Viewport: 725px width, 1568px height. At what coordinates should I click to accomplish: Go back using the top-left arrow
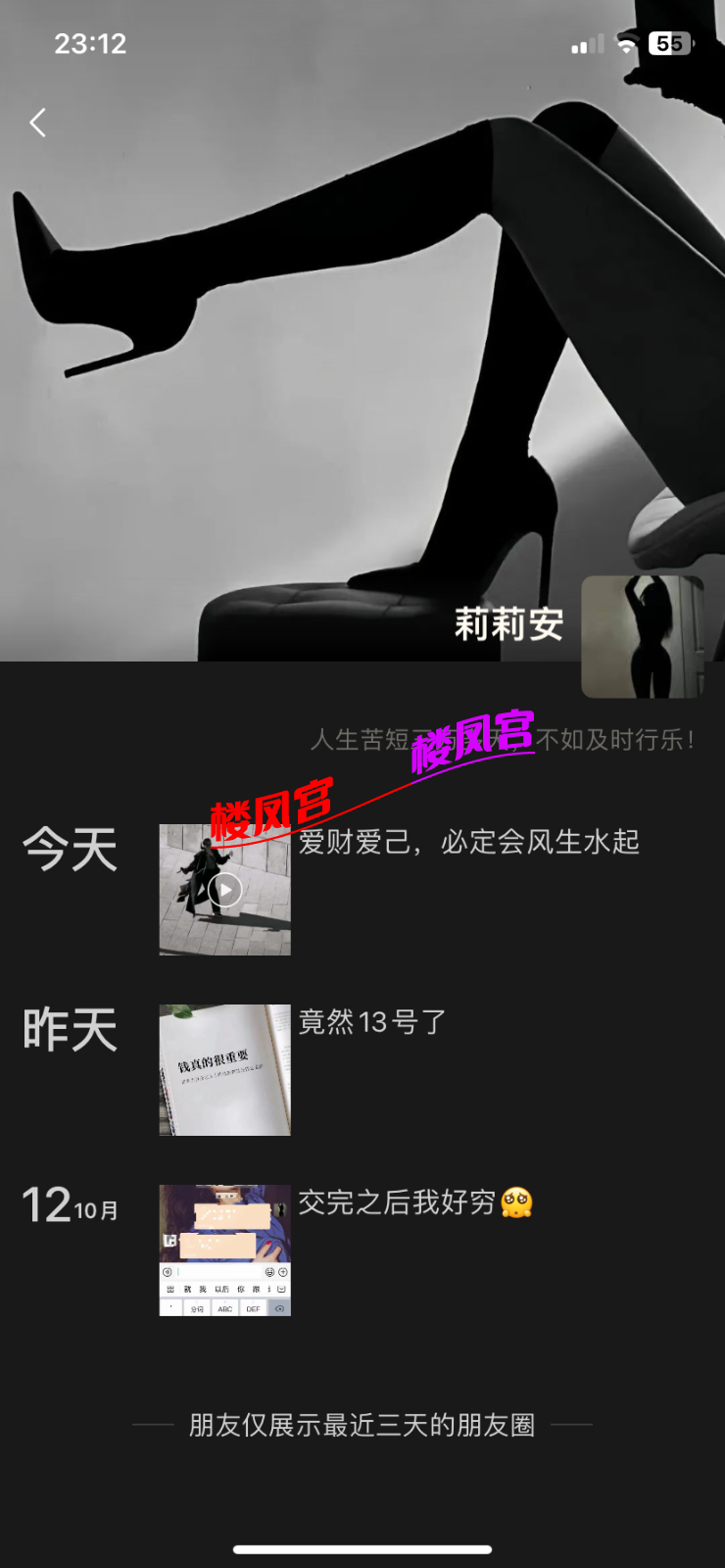(38, 123)
